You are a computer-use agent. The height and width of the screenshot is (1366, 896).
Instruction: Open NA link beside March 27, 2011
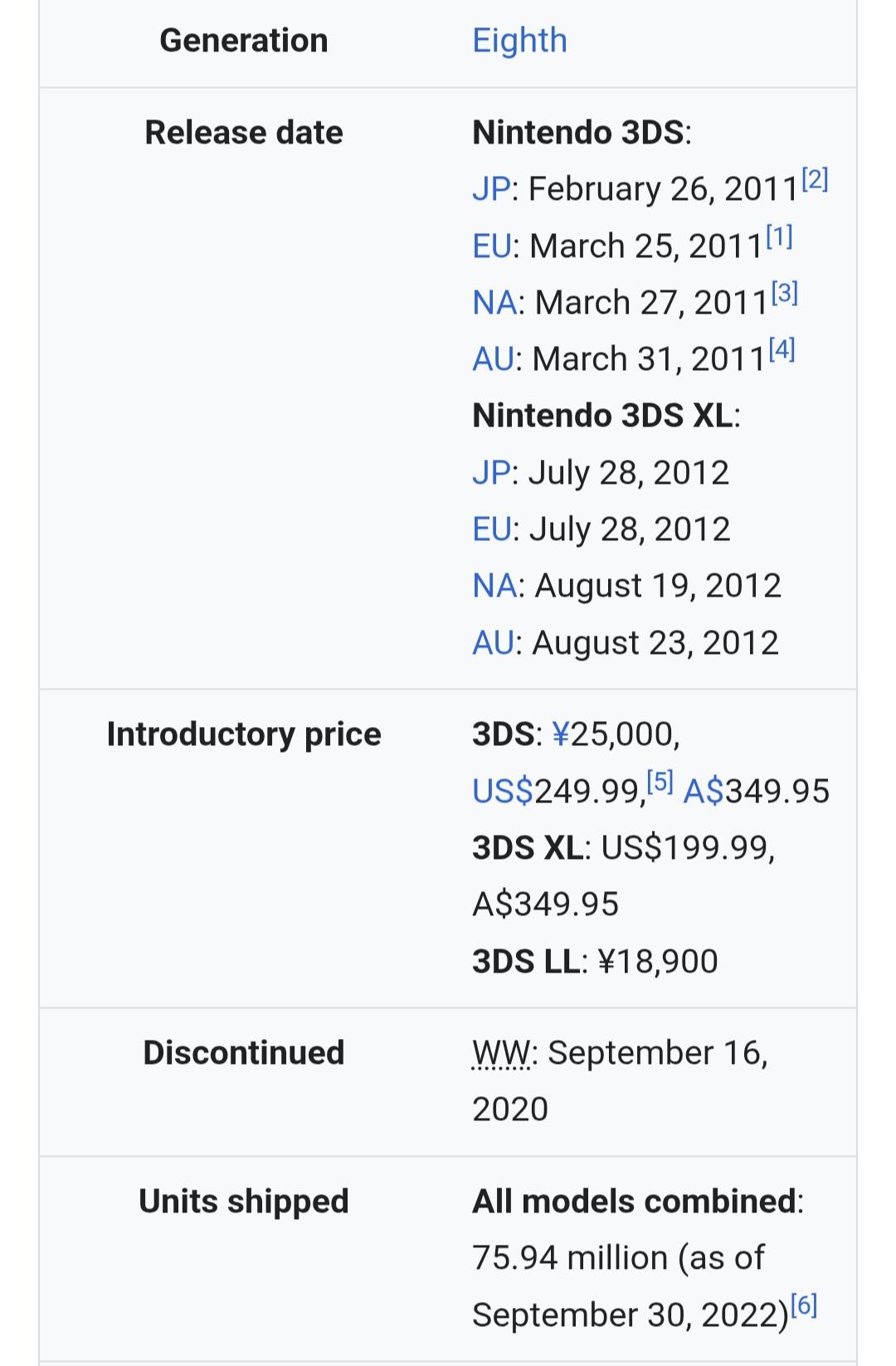(494, 303)
